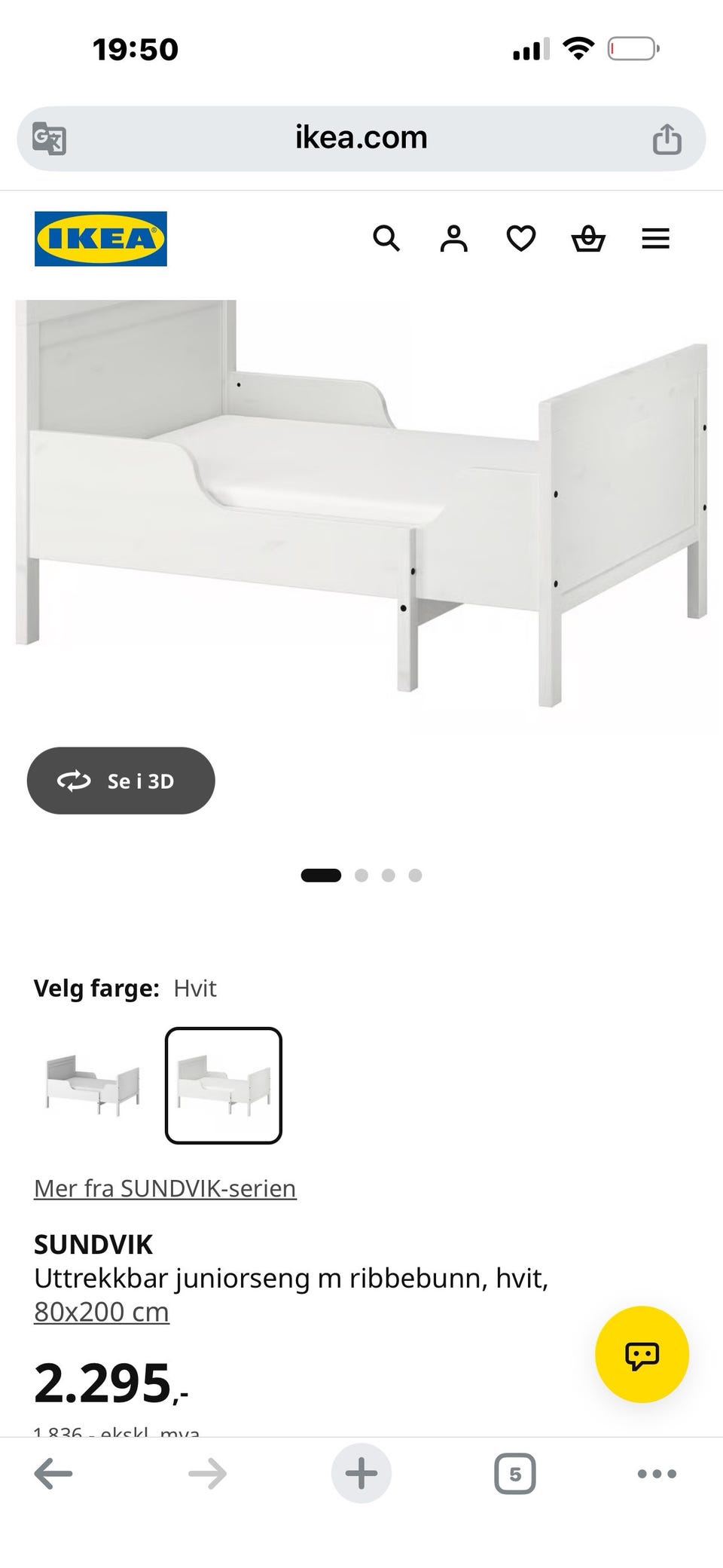This screenshot has height=1568, width=723.
Task: Select the grey bed color variant
Action: 93,1085
